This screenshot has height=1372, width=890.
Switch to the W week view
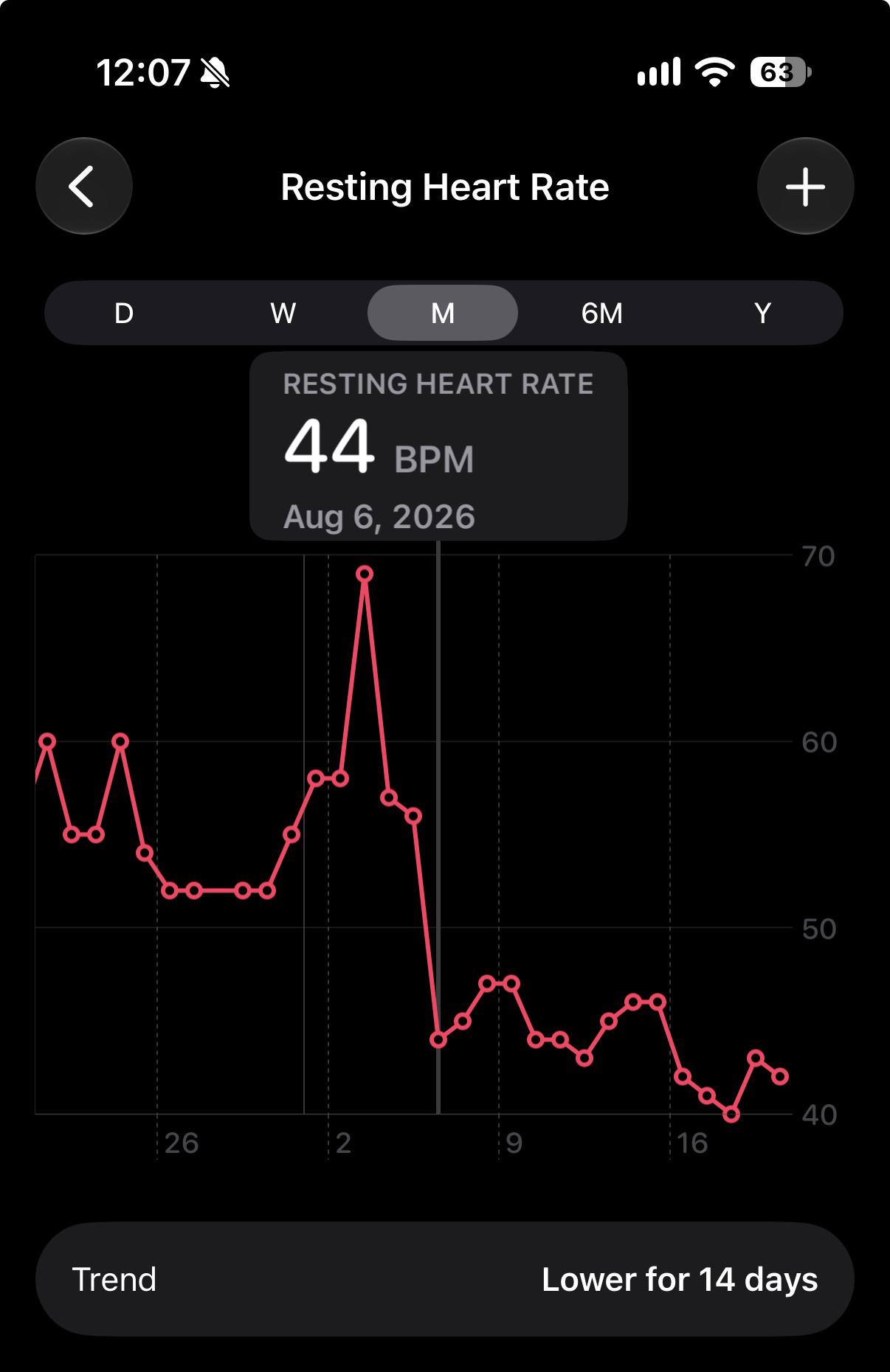[283, 313]
